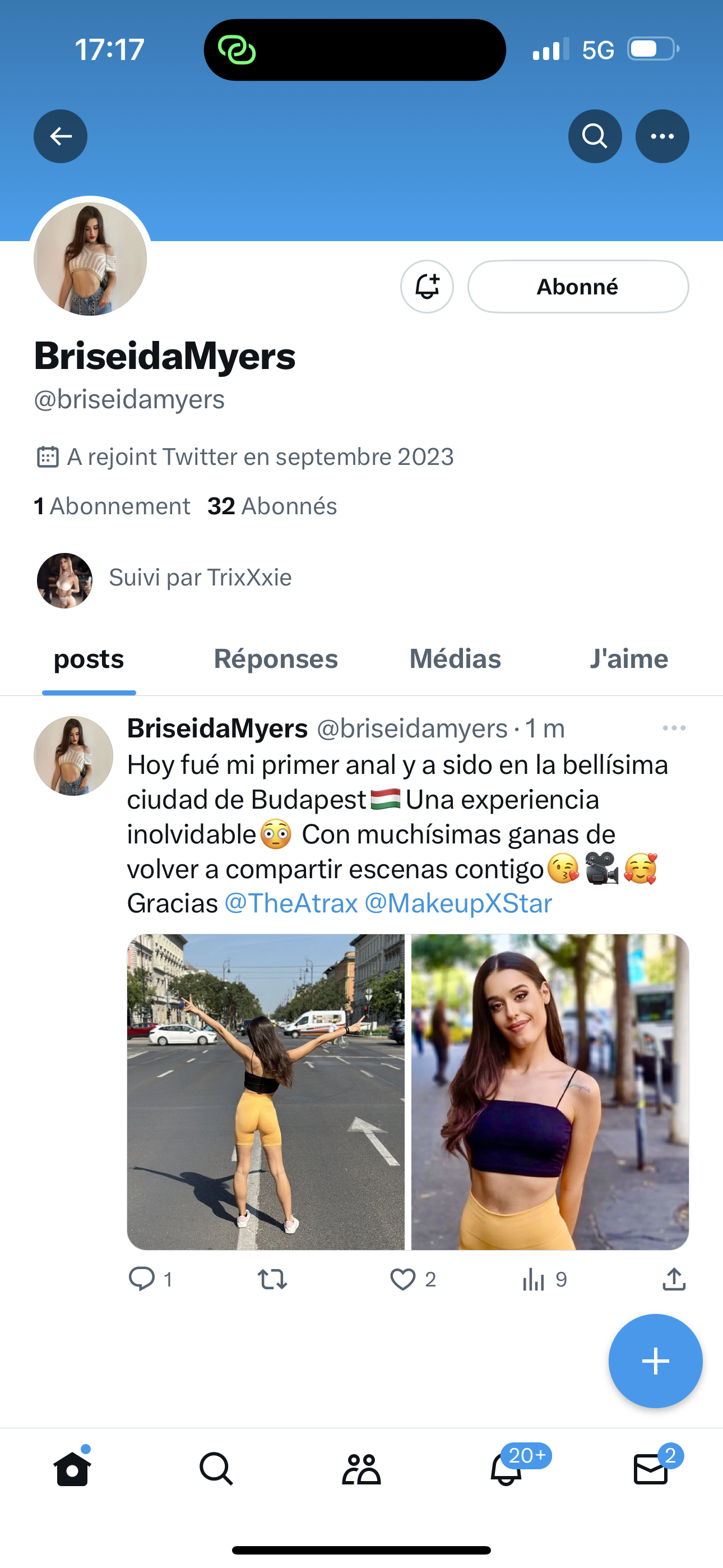Compose a new post with the plus button
Viewport: 723px width, 1568px height.
[655, 1361]
